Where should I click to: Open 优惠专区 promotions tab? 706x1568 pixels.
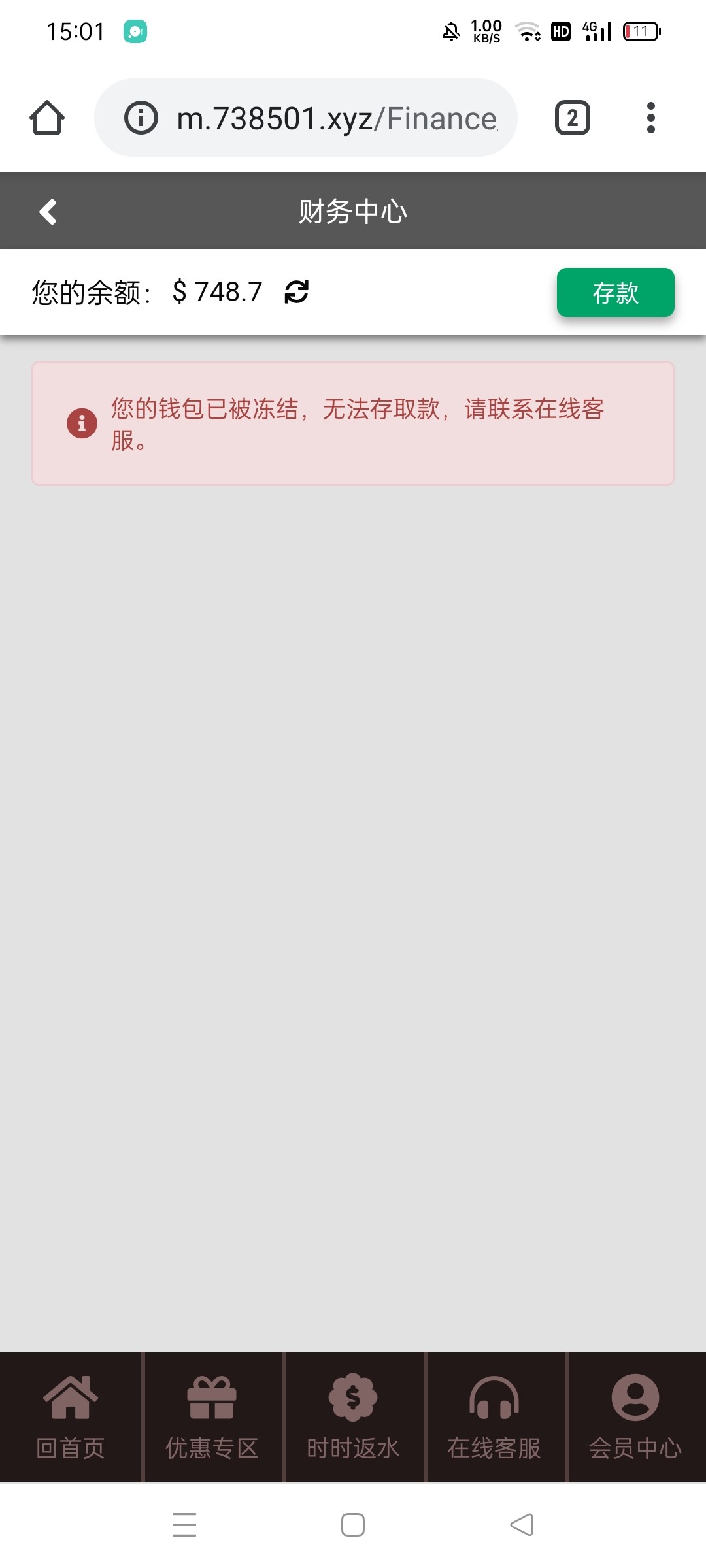point(212,1417)
